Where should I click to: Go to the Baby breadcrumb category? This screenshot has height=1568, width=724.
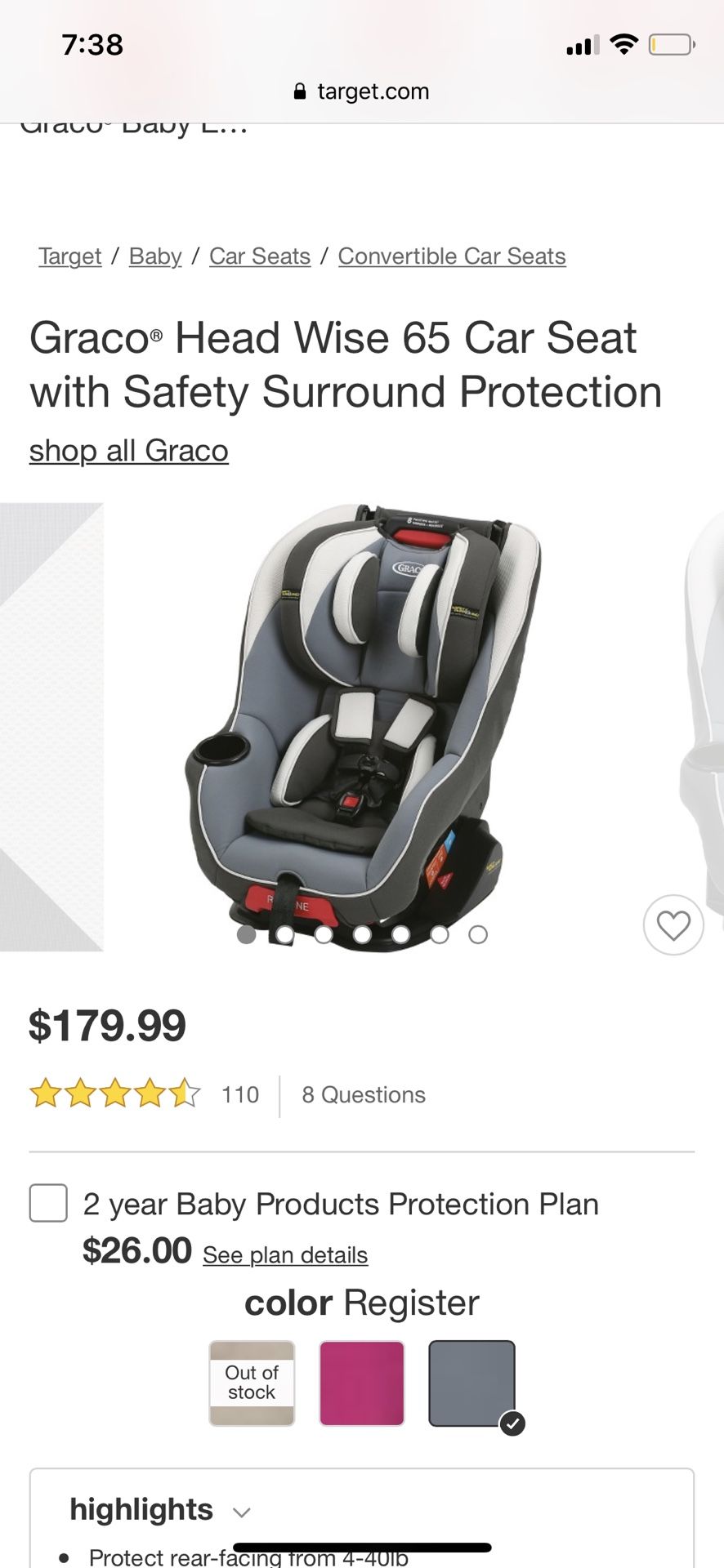click(x=155, y=256)
